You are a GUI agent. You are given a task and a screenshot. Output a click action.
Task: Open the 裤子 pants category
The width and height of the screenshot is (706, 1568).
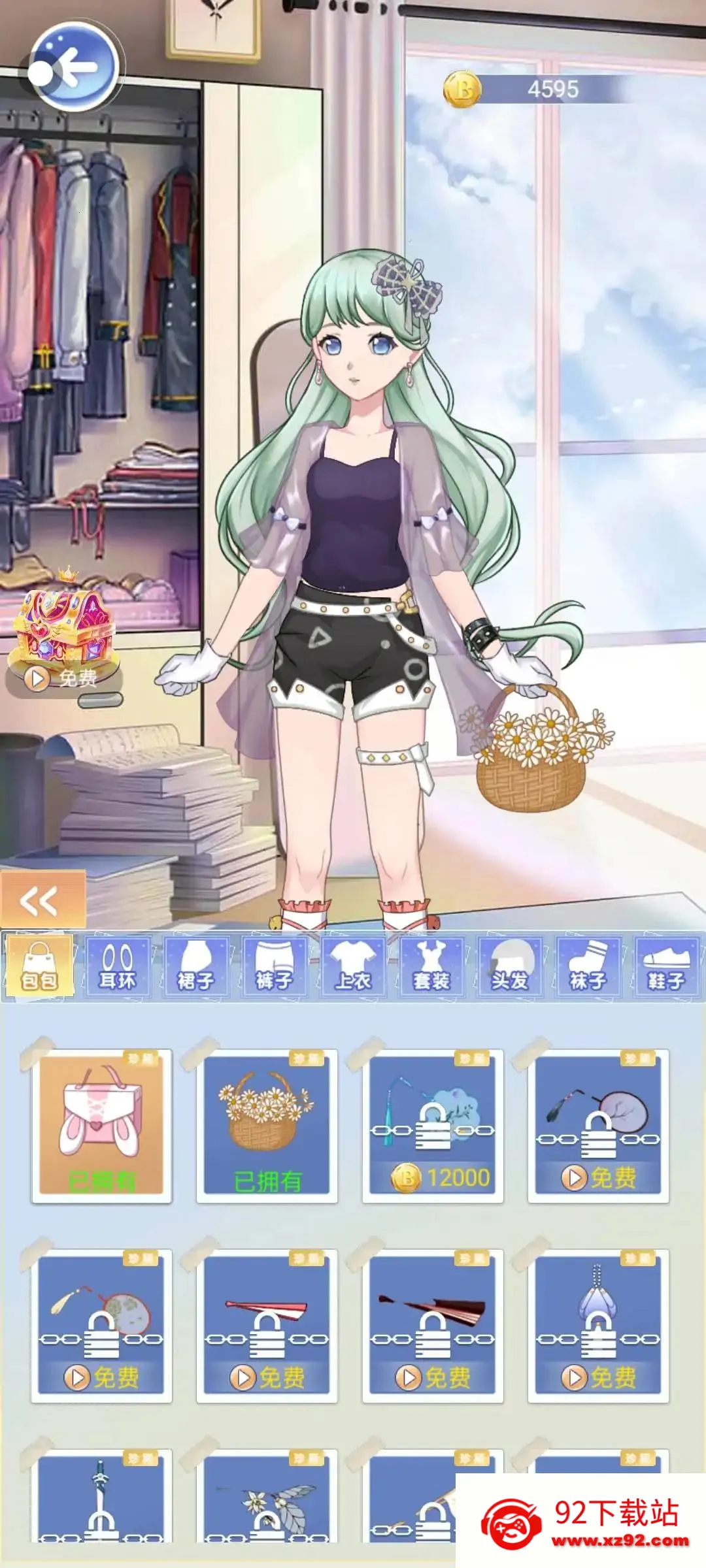tap(274, 967)
